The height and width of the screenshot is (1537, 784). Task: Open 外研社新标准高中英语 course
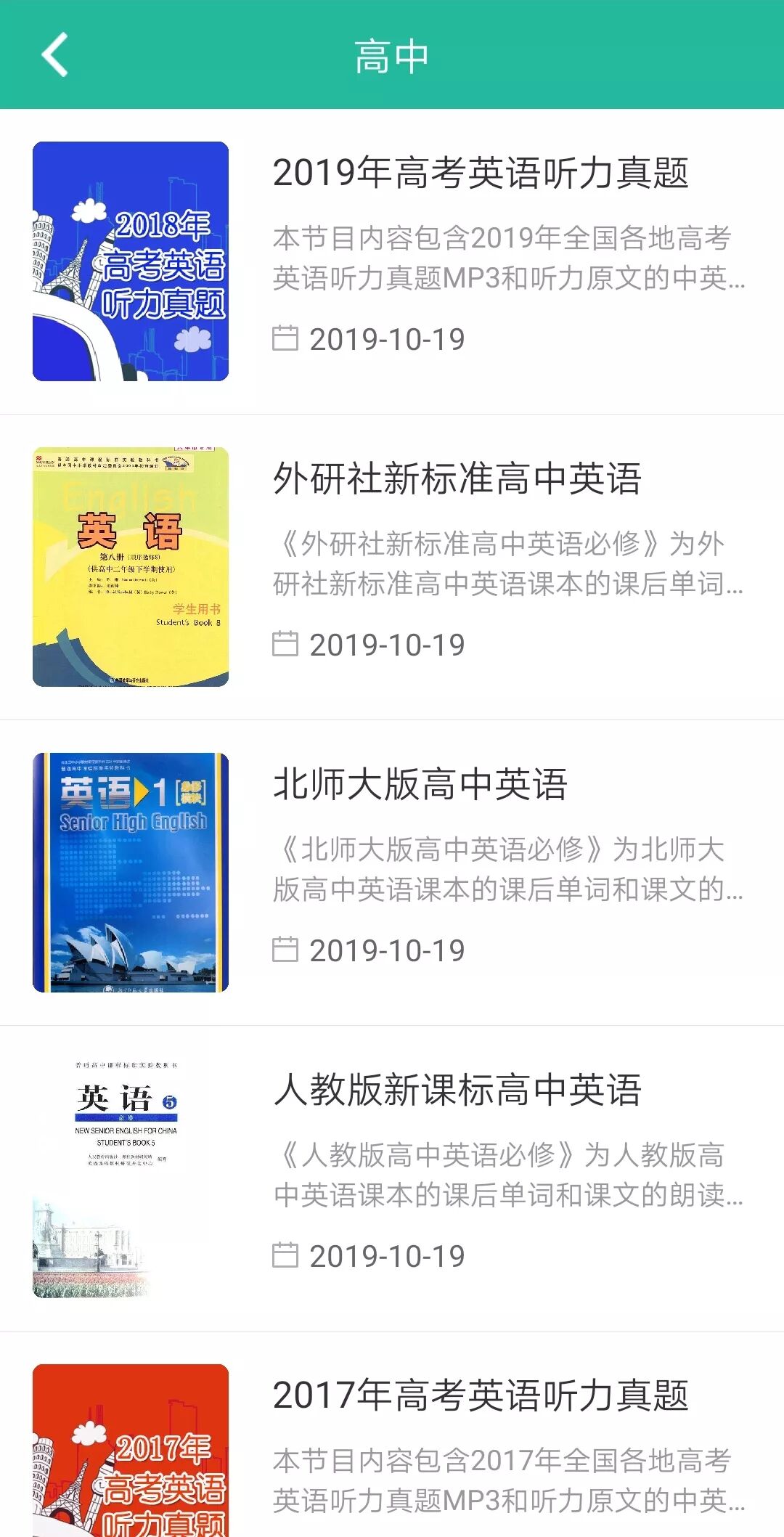[457, 480]
